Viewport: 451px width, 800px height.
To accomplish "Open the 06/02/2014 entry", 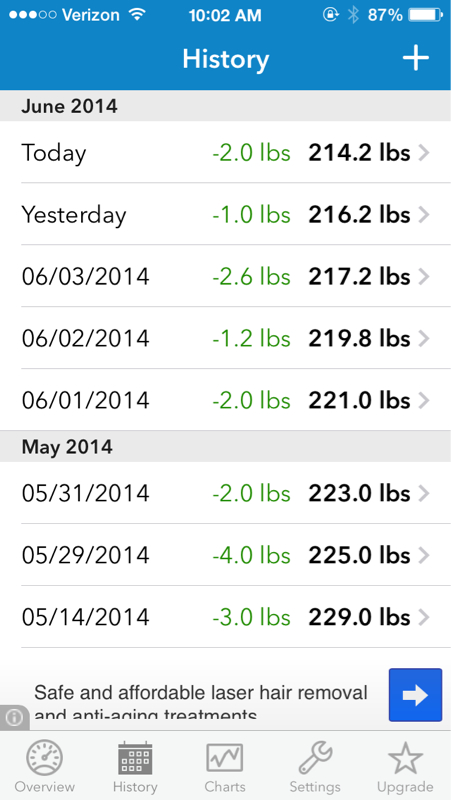I will coord(226,338).
